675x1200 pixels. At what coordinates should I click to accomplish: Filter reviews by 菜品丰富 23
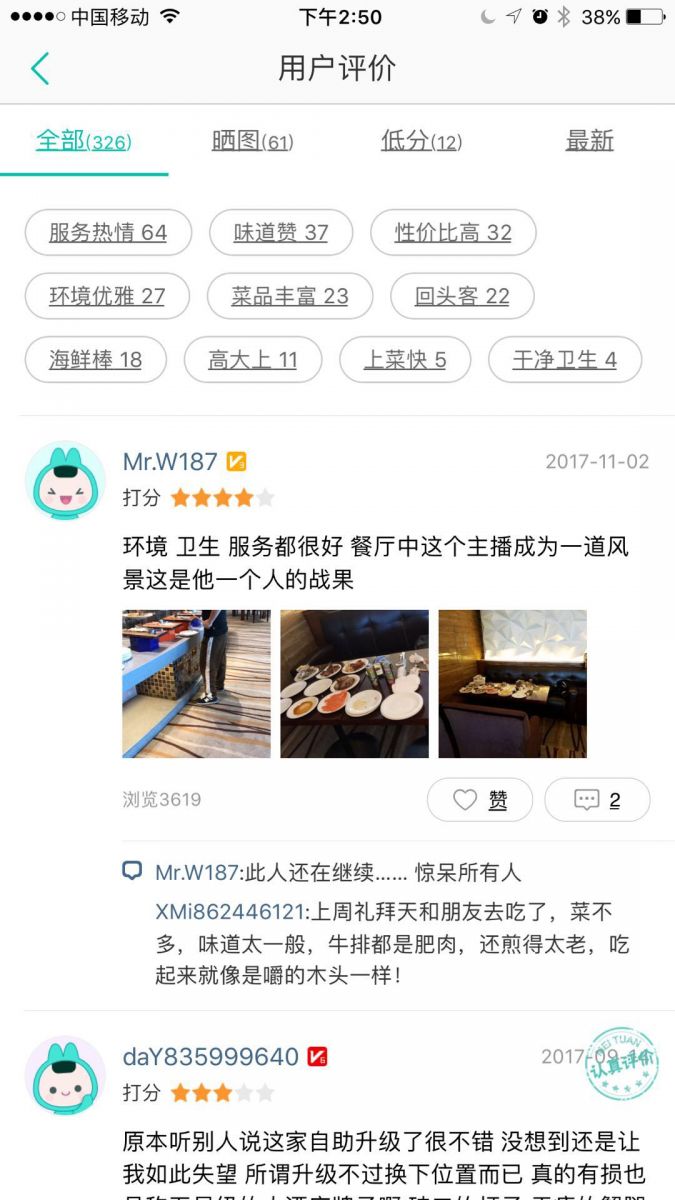[x=290, y=296]
